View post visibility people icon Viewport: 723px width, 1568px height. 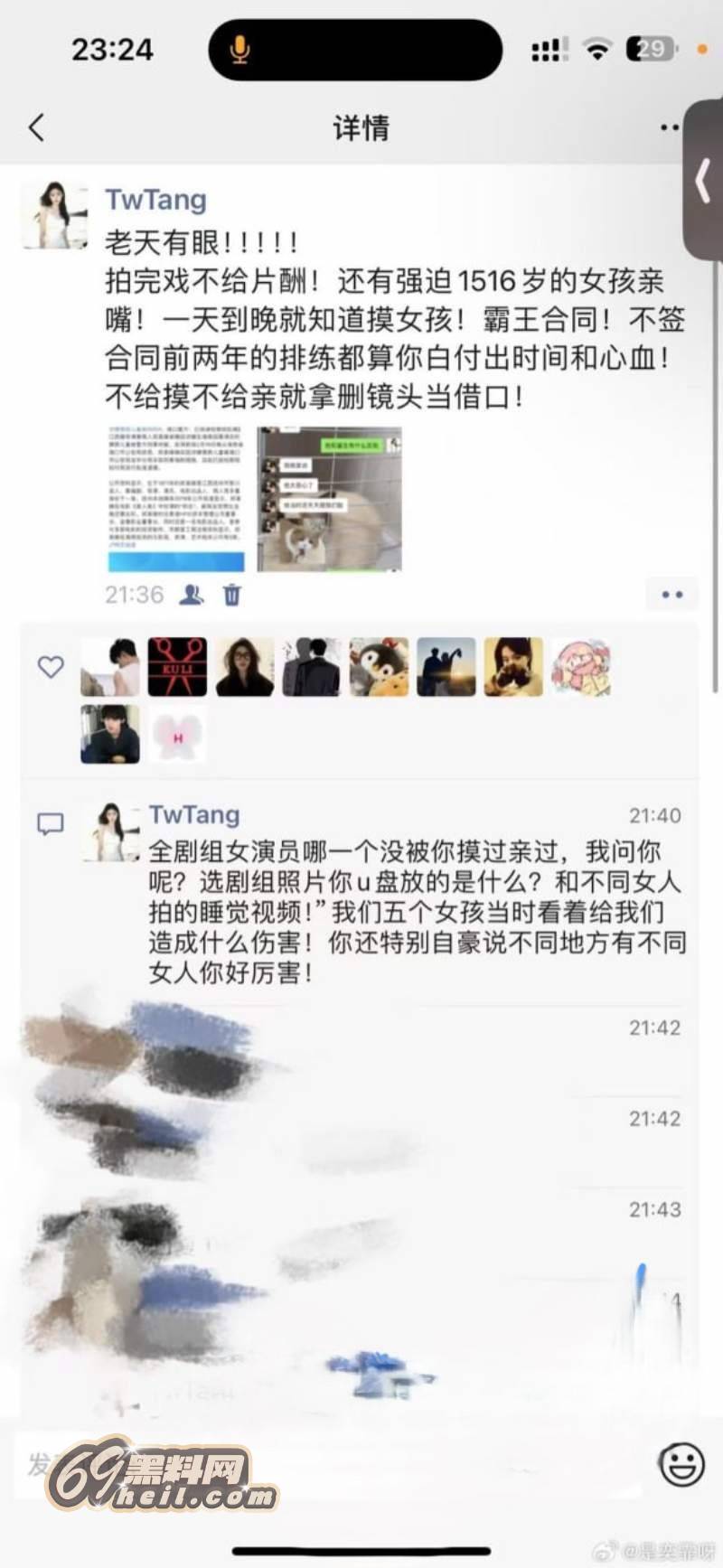[x=192, y=595]
